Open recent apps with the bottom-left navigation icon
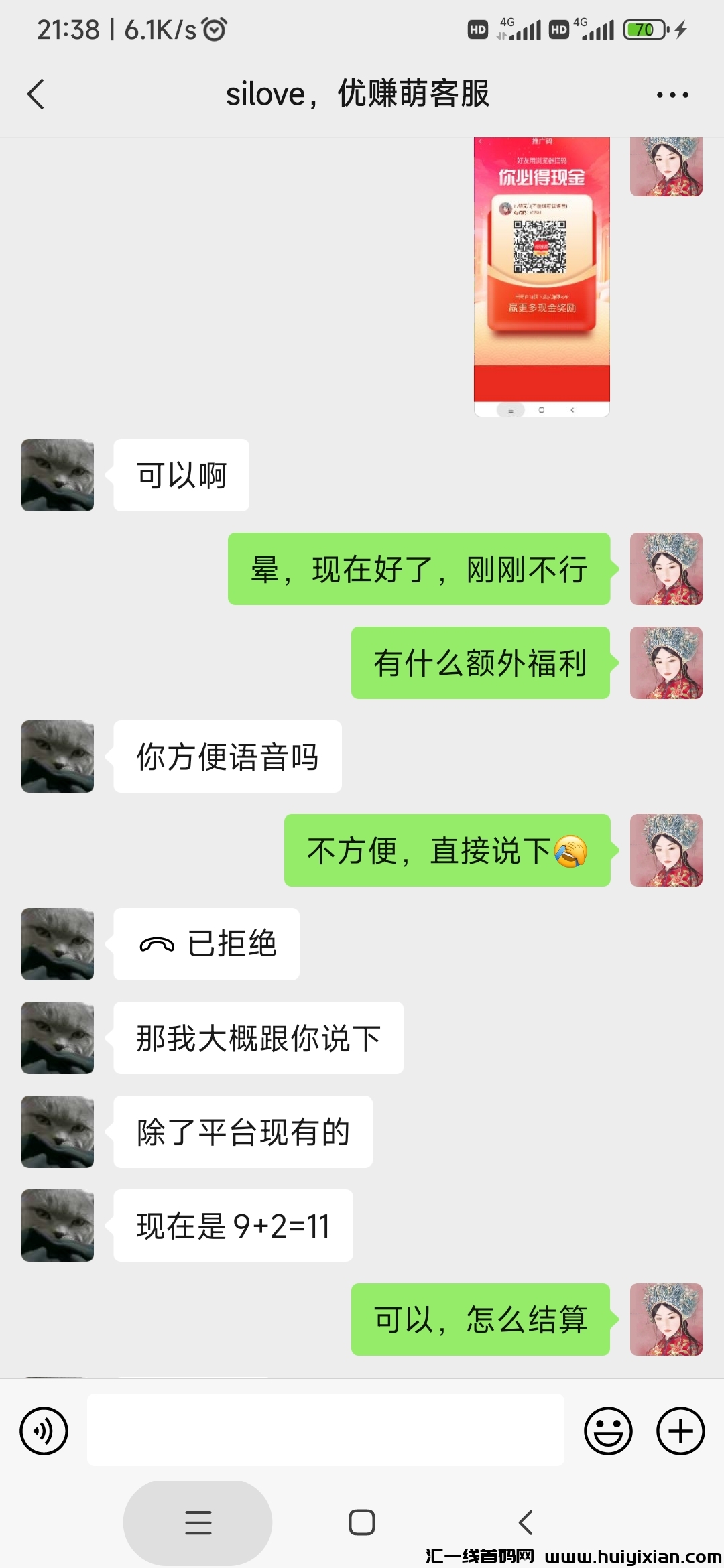Viewport: 724px width, 1568px height. [x=196, y=1521]
